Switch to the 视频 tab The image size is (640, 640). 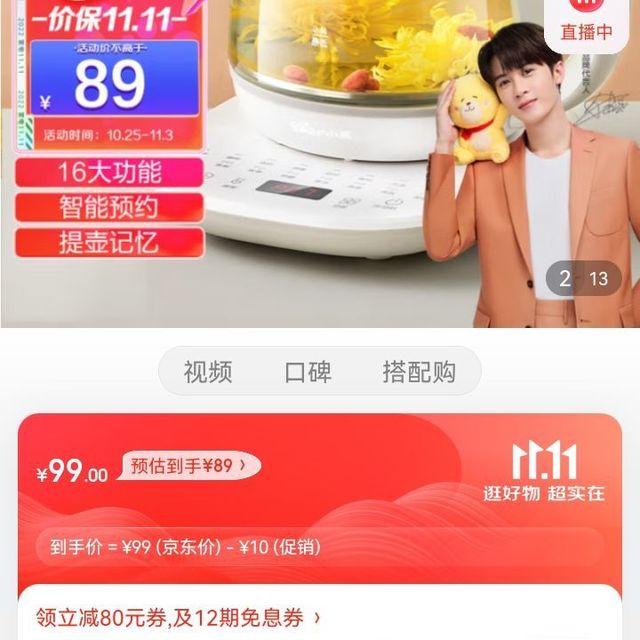pyautogui.click(x=208, y=372)
